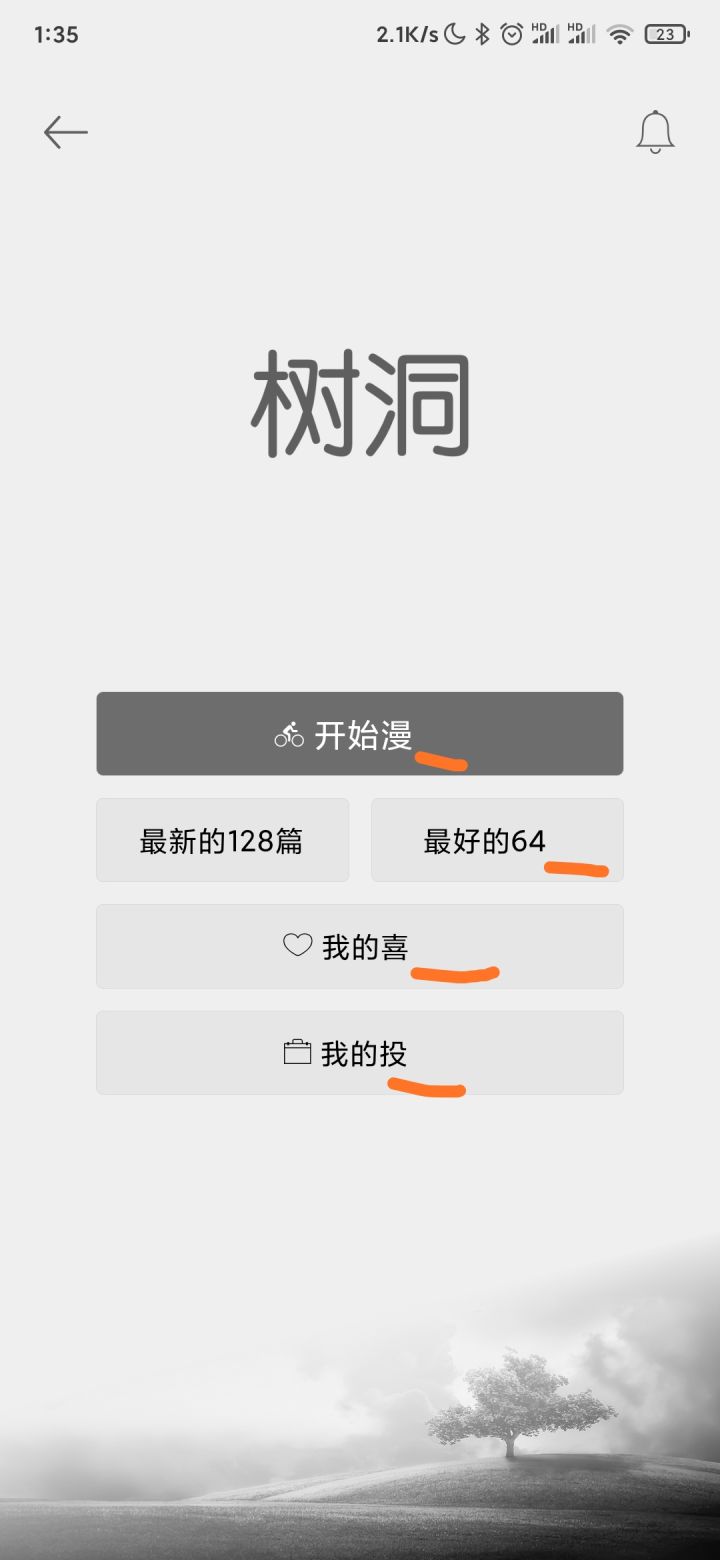Viewport: 720px width, 1560px height.
Task: Tap the briefcase icon beside 我的投稿
Action: [x=297, y=1051]
